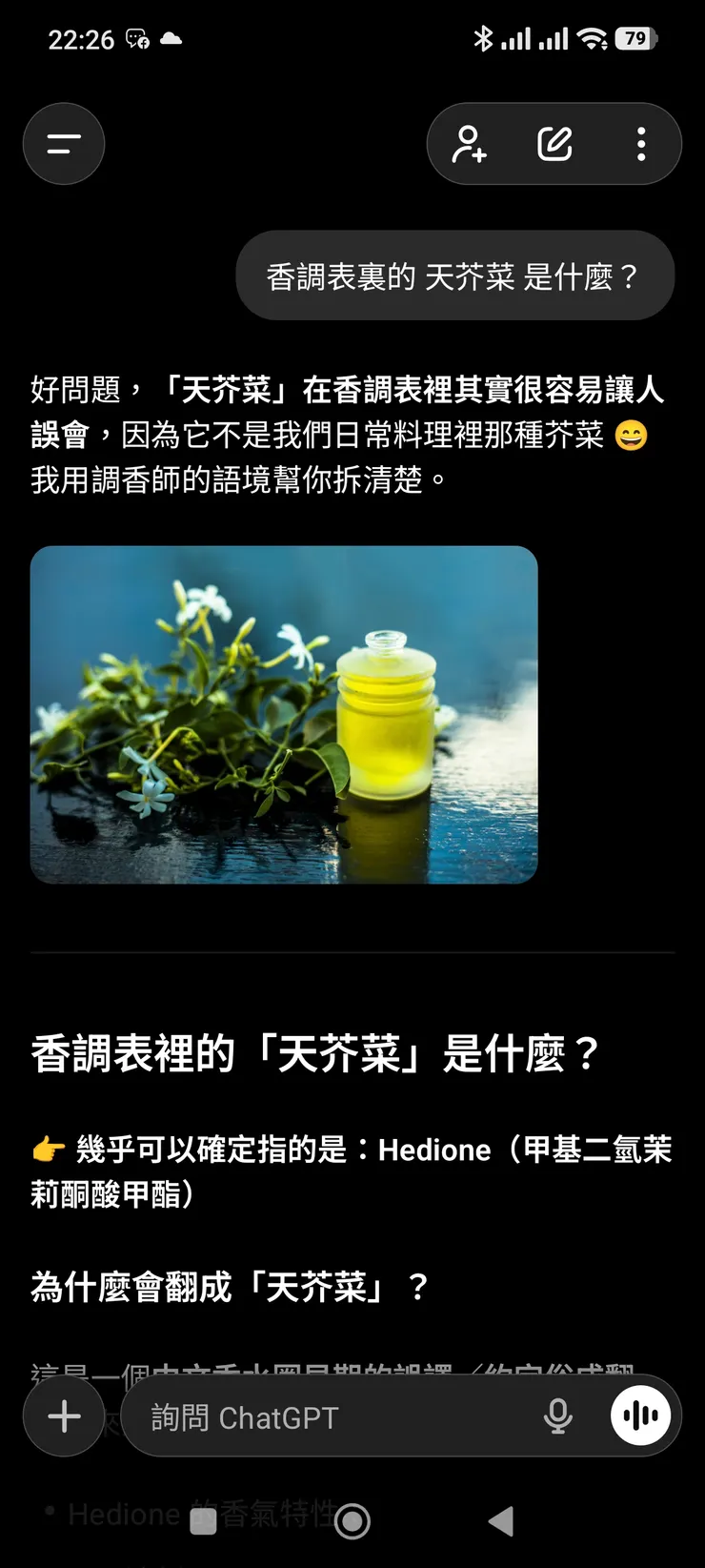
Task: Tap the weather cloud icon in status bar
Action: click(171, 38)
